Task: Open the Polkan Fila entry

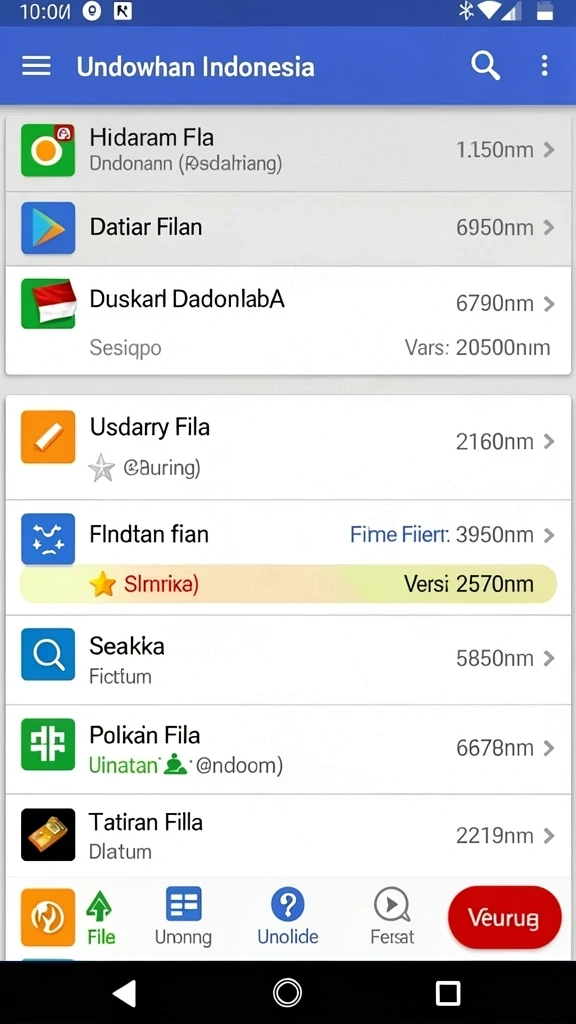Action: pyautogui.click(x=288, y=749)
